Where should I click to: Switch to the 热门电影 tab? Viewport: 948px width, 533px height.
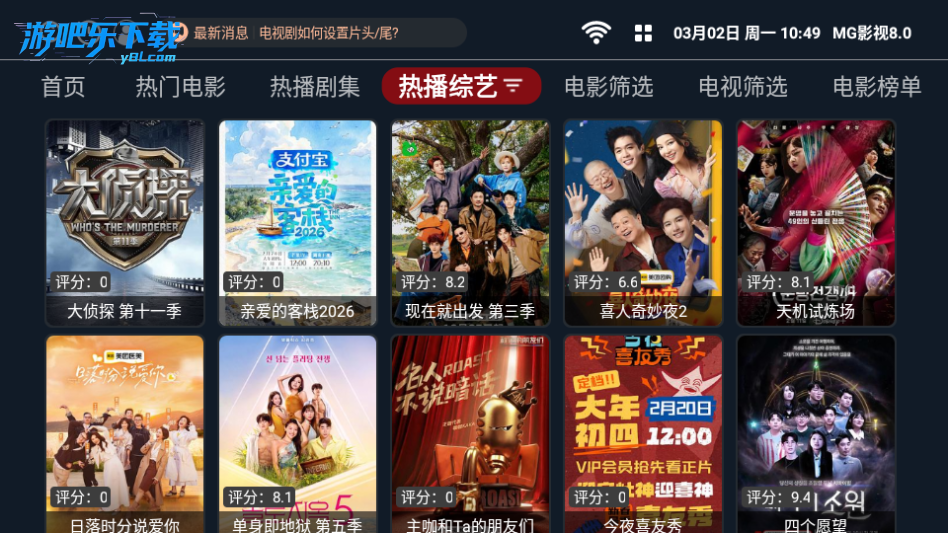click(x=181, y=87)
